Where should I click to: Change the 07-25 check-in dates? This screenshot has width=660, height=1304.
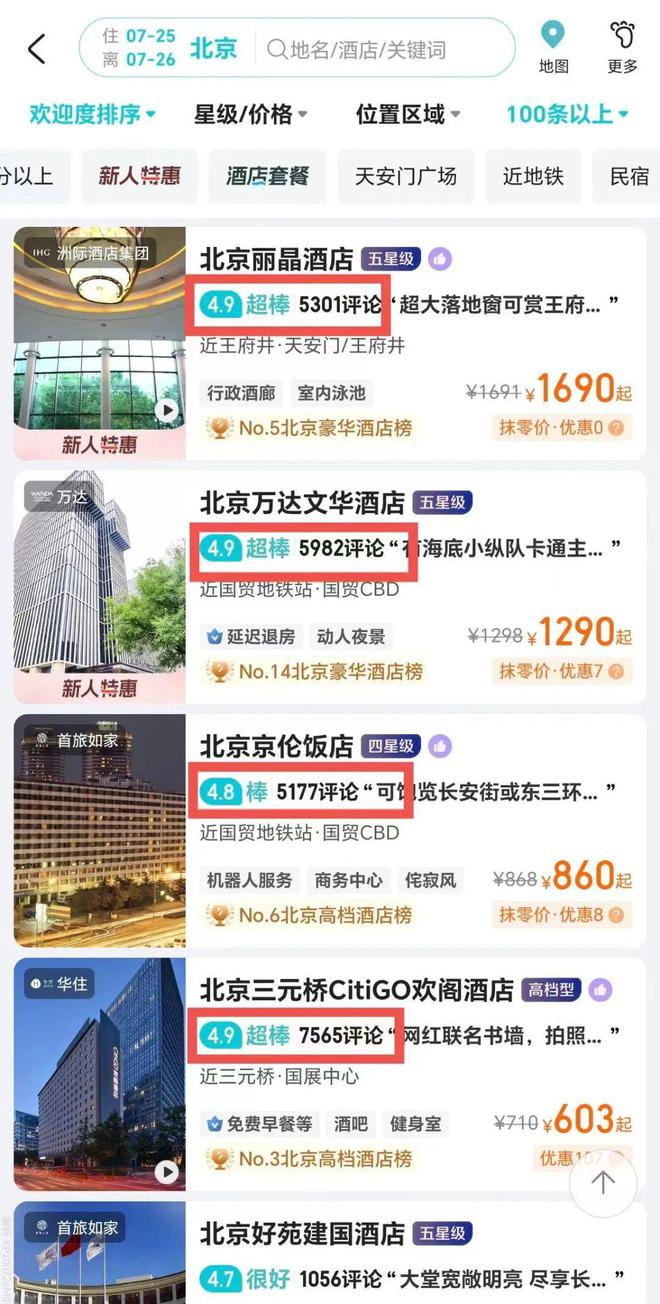(139, 48)
